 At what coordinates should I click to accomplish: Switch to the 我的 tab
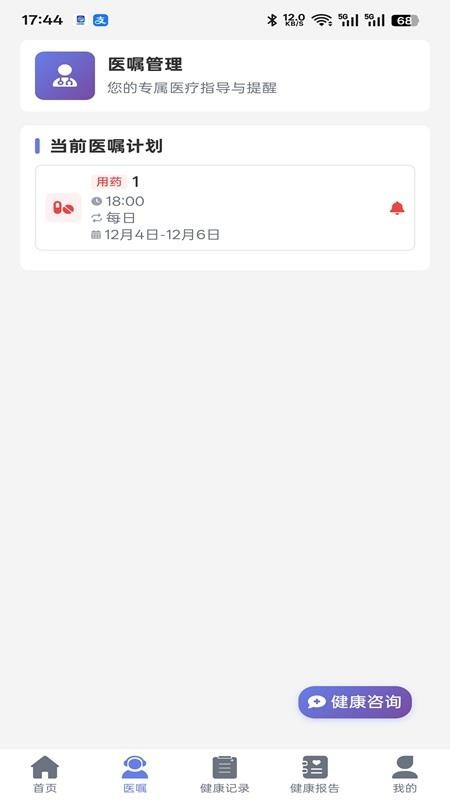405,774
